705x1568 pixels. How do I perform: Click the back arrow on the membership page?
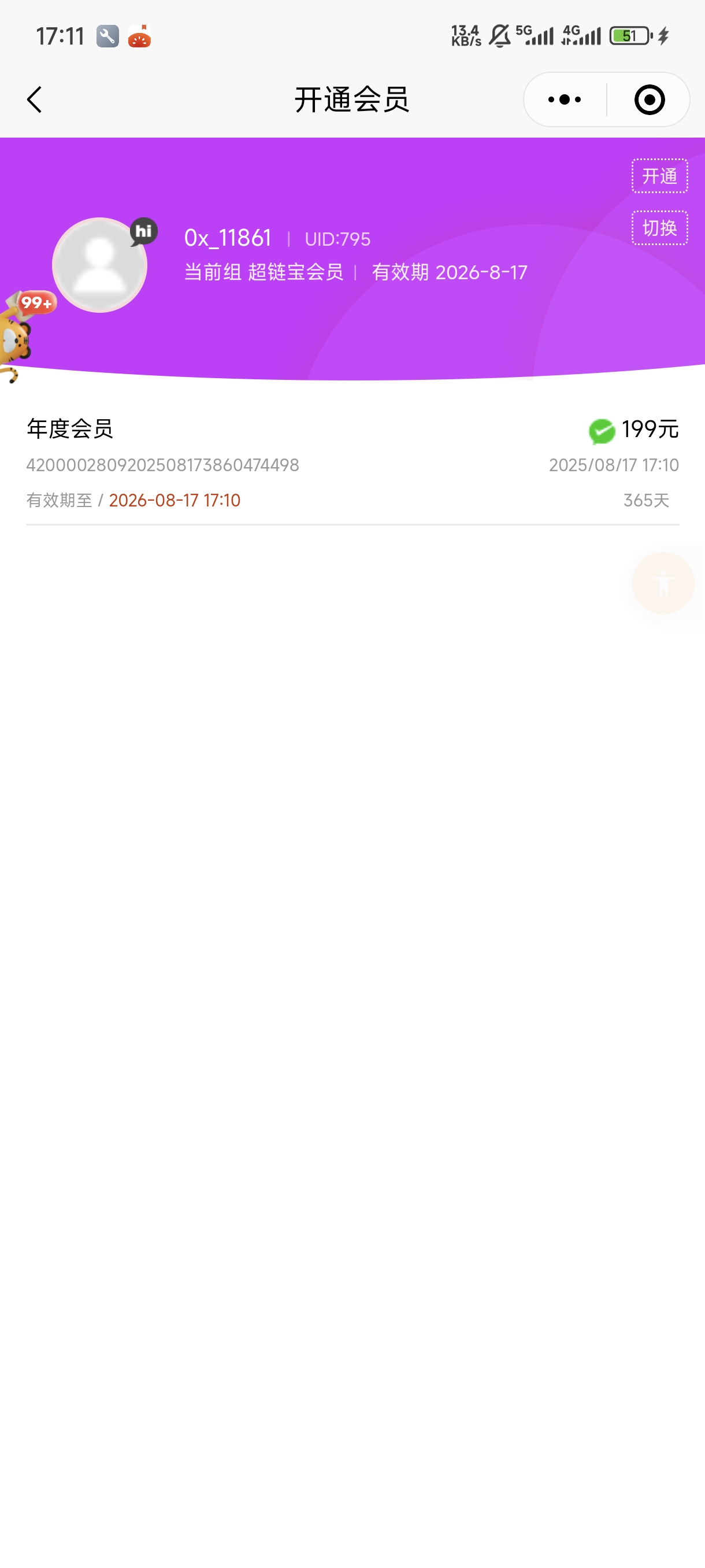[35, 100]
